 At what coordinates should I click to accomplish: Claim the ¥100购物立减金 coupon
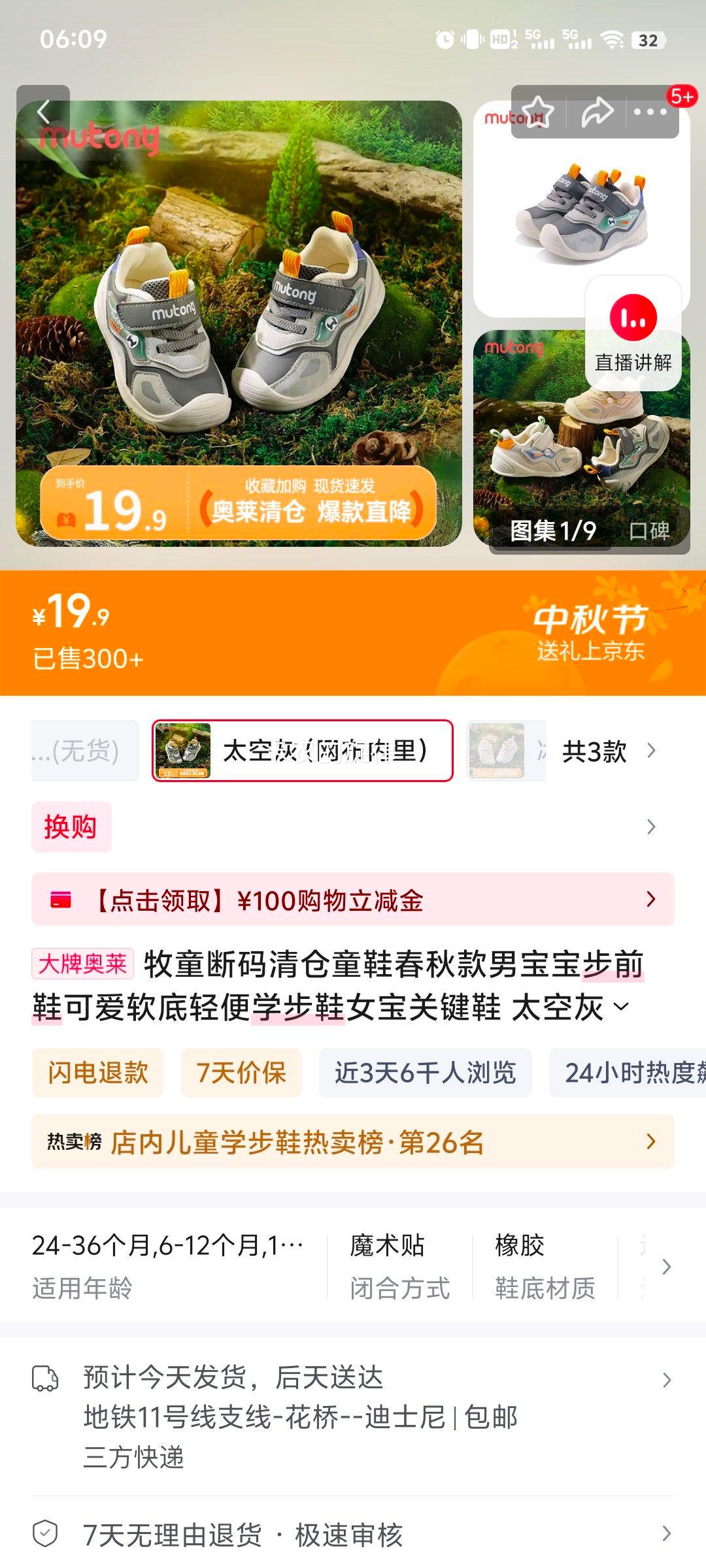pos(353,900)
